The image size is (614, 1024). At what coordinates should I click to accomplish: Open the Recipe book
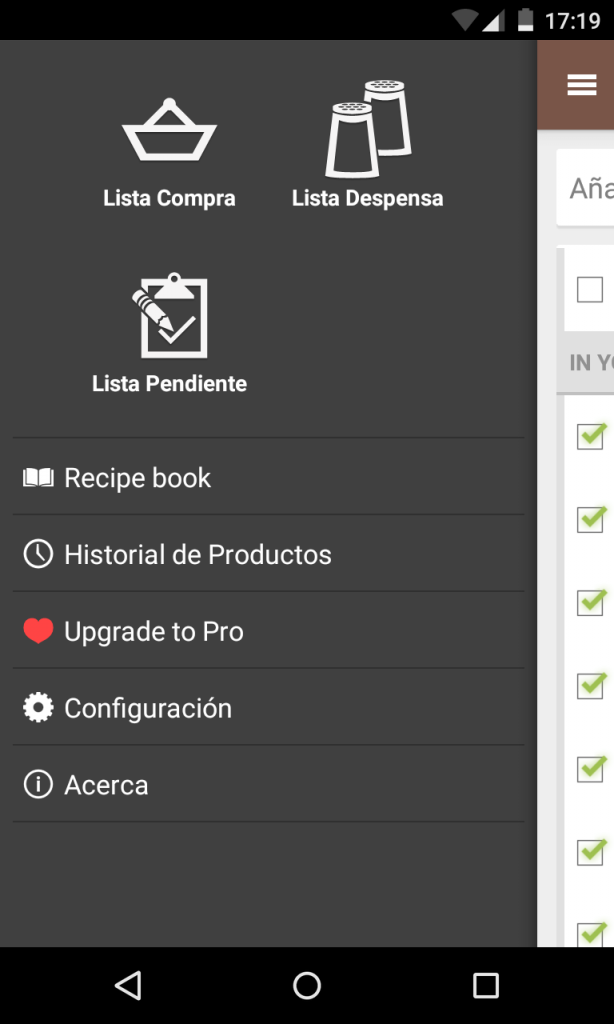(268, 477)
